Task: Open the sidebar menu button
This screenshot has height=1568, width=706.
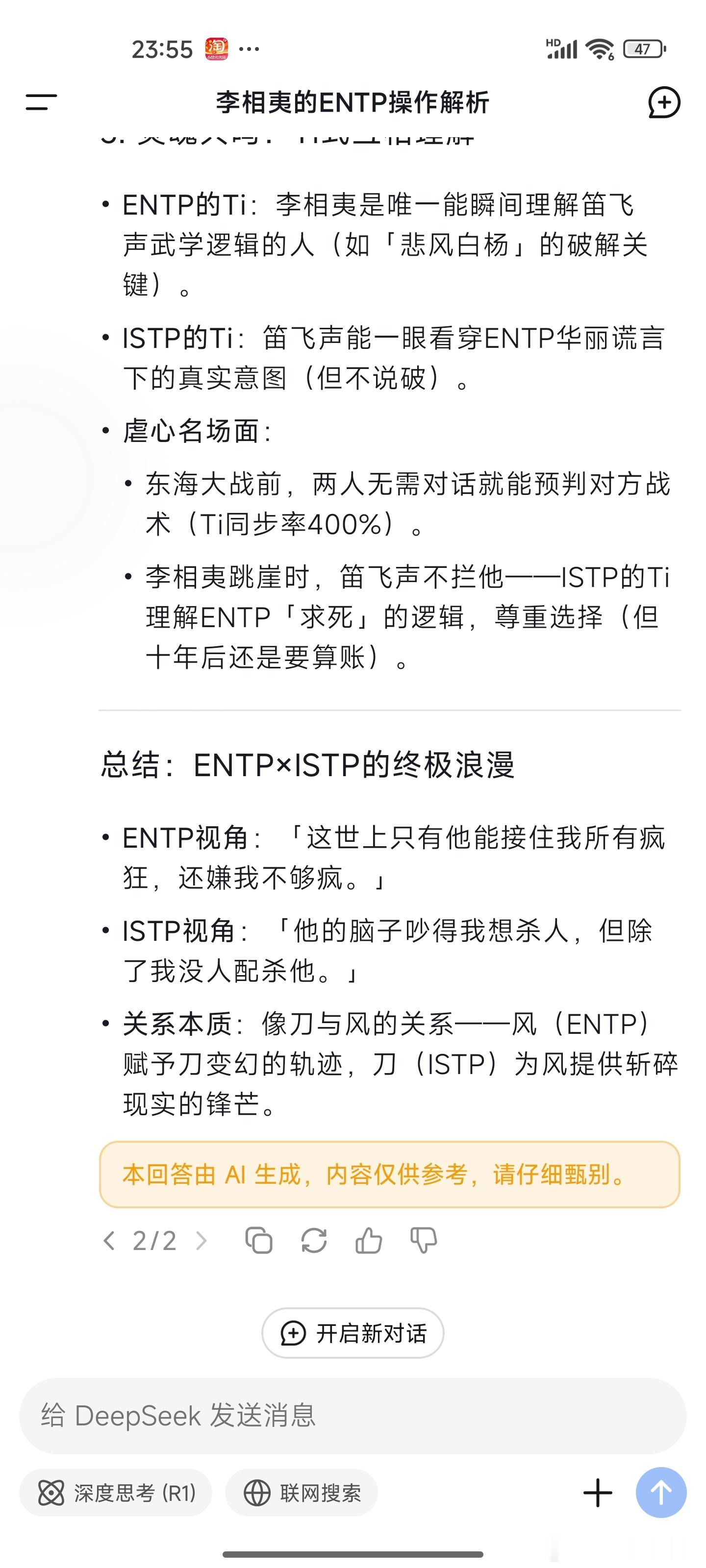Action: [41, 102]
